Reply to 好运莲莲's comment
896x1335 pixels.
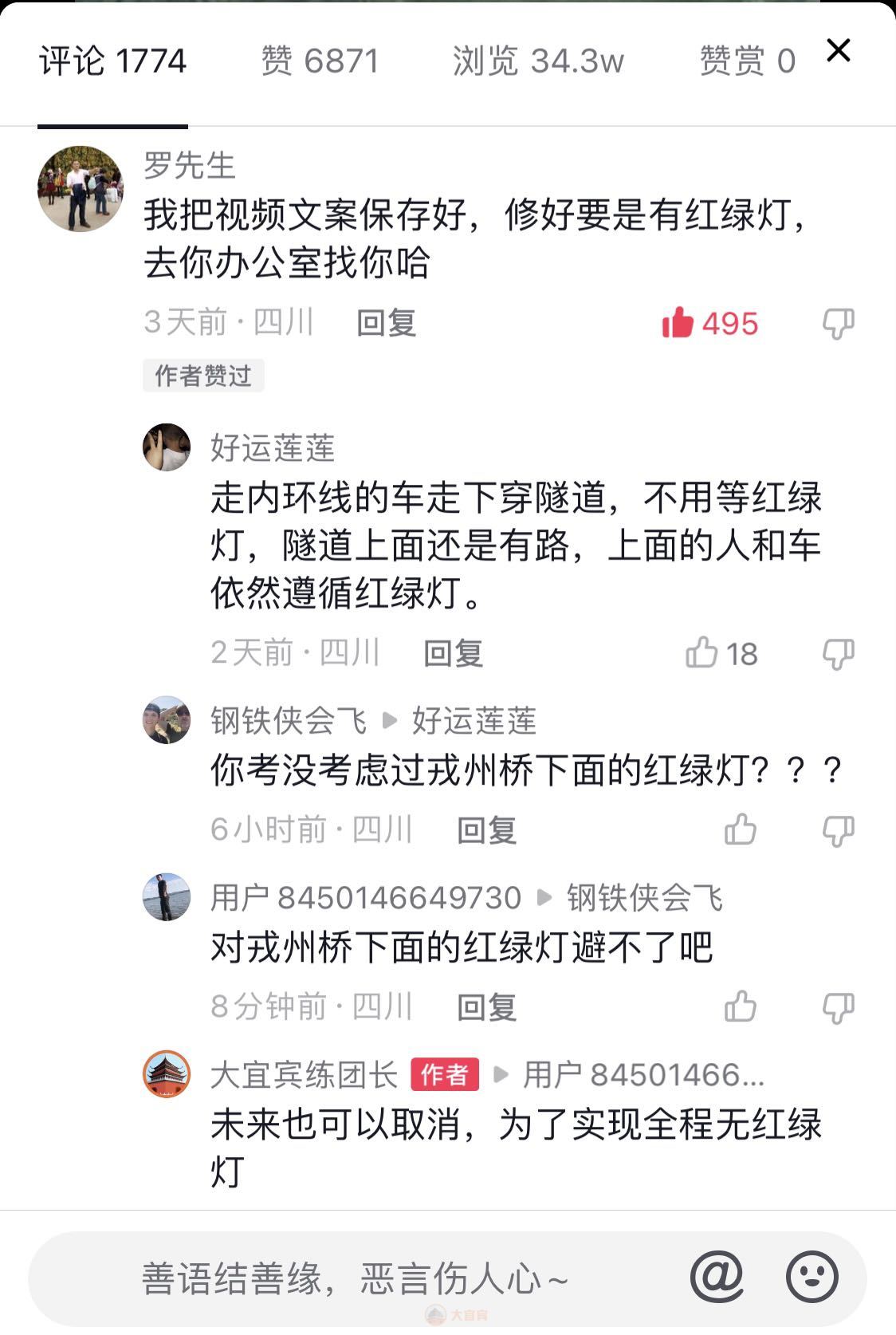[x=453, y=654]
